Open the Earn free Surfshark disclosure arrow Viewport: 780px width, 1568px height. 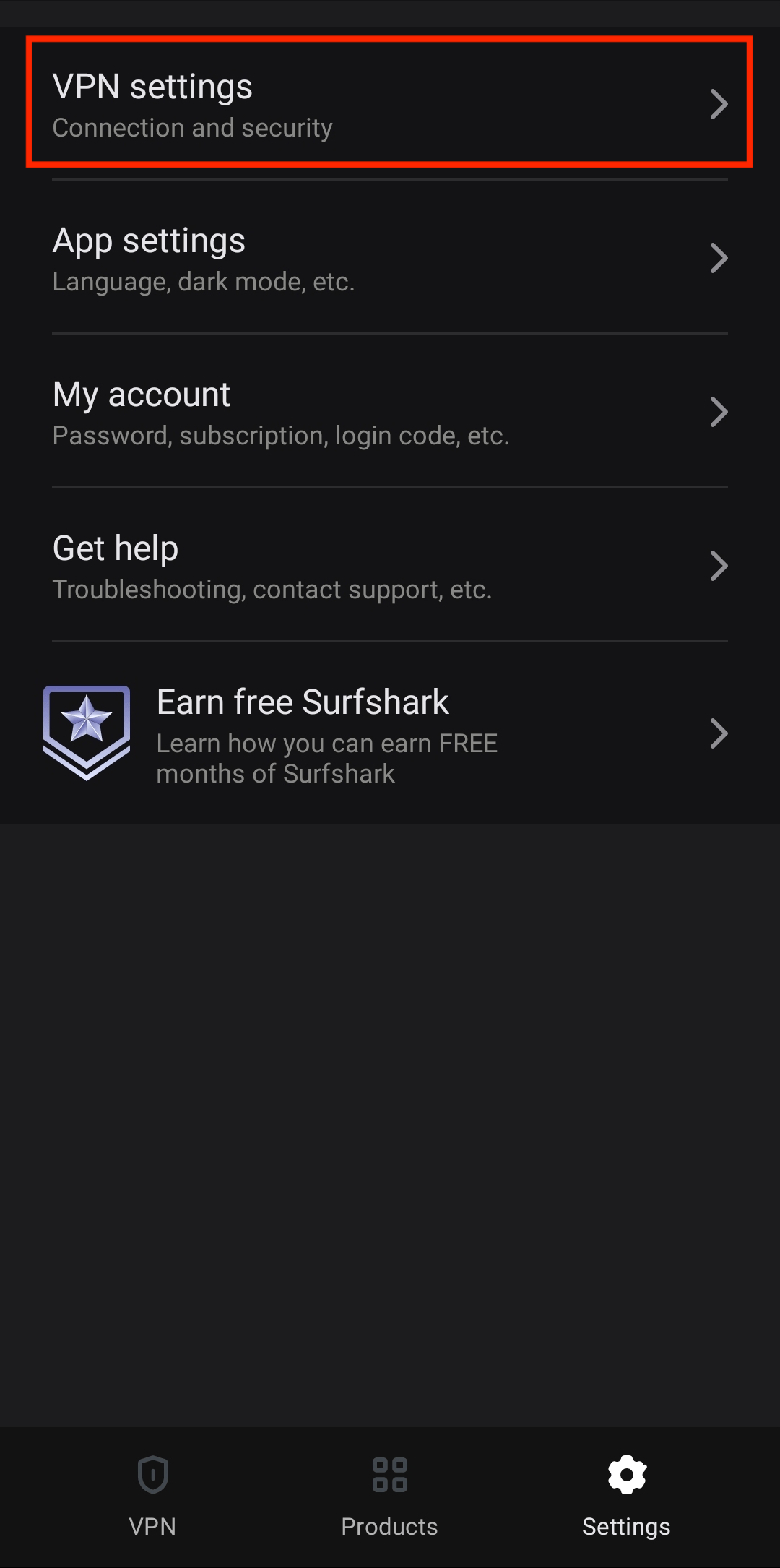720,733
